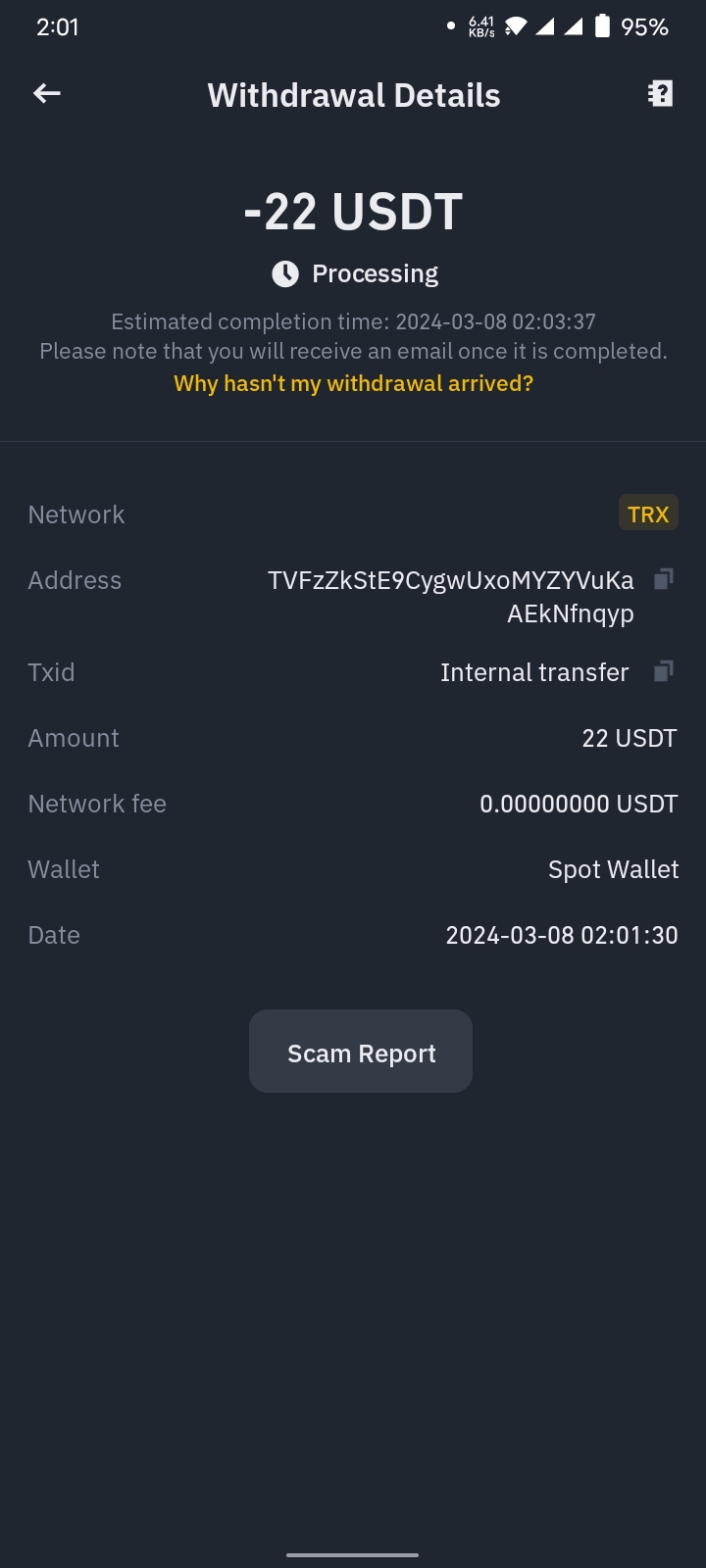Select the TRX network badge
Image resolution: width=706 pixels, height=1568 pixels.
(x=648, y=513)
